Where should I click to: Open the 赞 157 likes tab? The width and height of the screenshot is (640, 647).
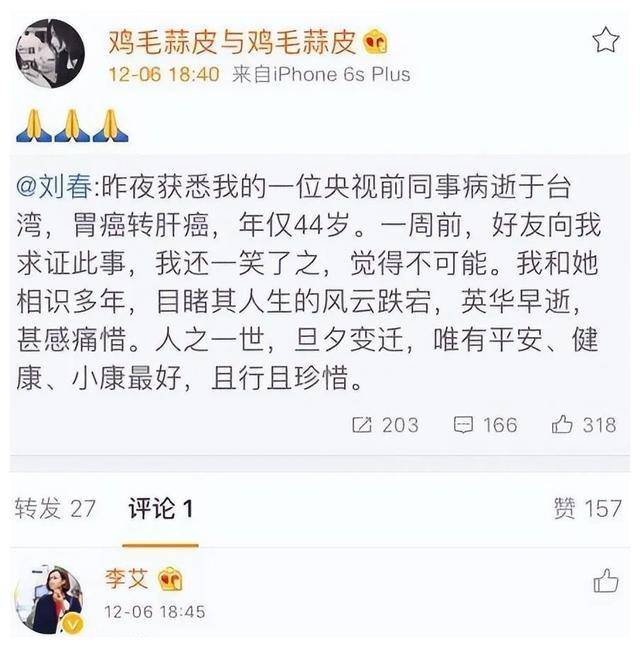pos(587,508)
